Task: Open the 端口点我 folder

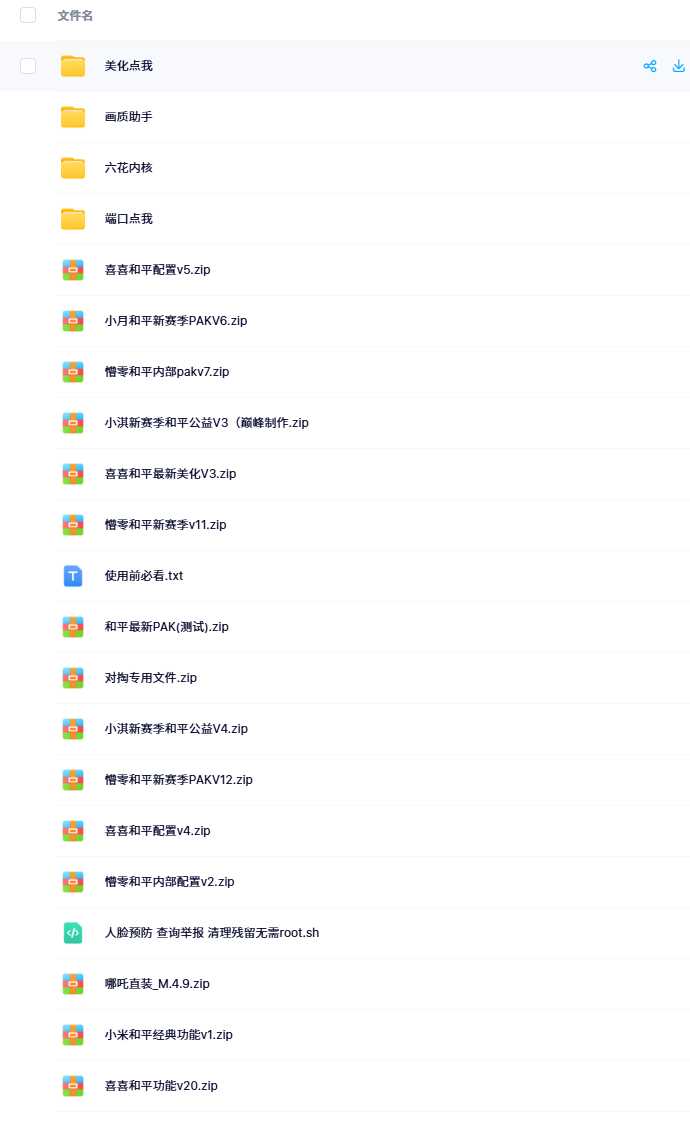Action: (128, 218)
